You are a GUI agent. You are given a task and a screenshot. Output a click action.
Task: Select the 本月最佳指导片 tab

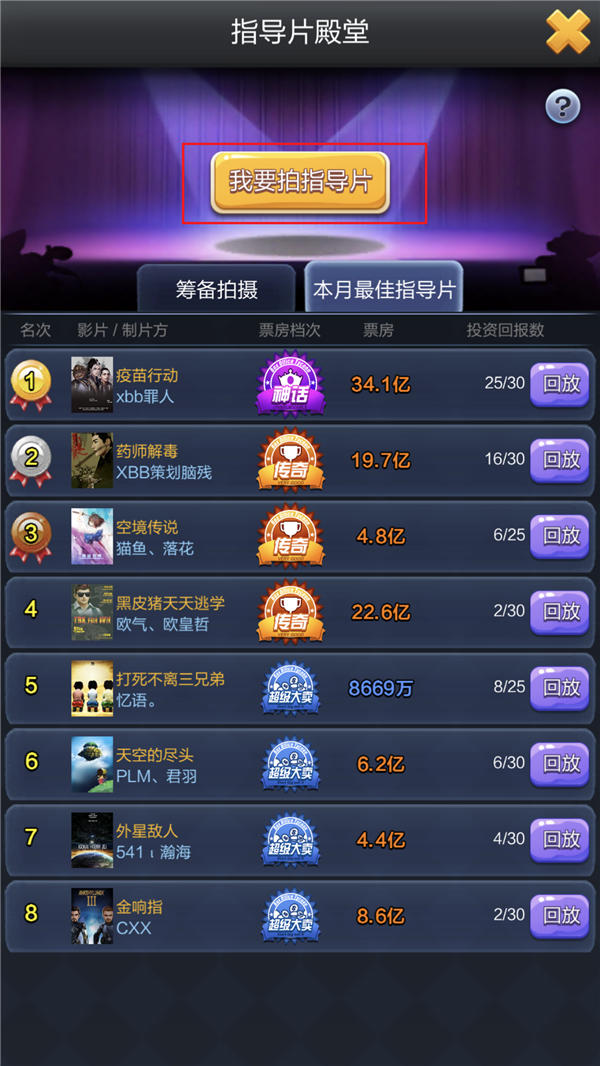(384, 289)
